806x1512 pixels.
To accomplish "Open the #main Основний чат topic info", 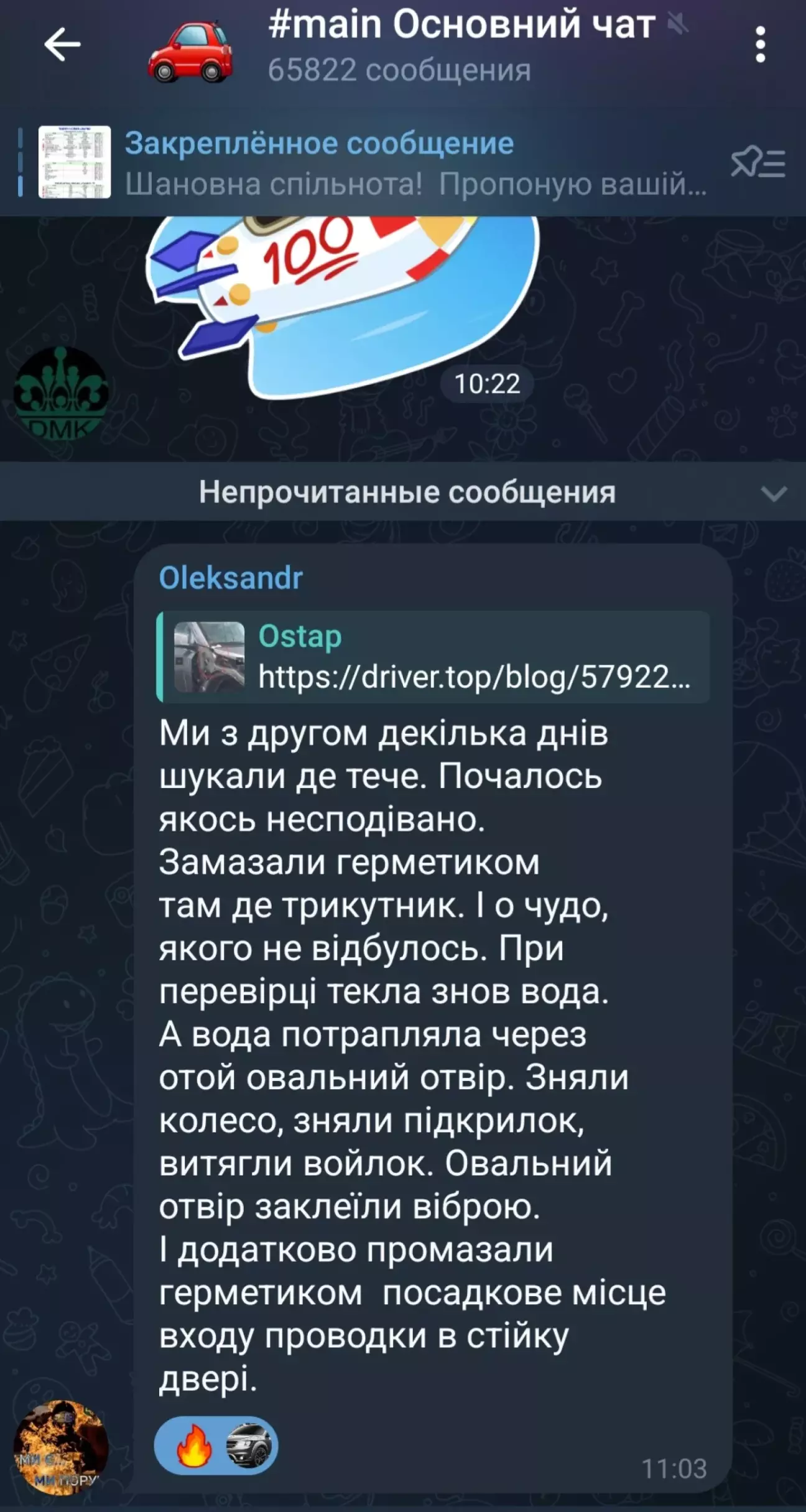I will point(461,45).
